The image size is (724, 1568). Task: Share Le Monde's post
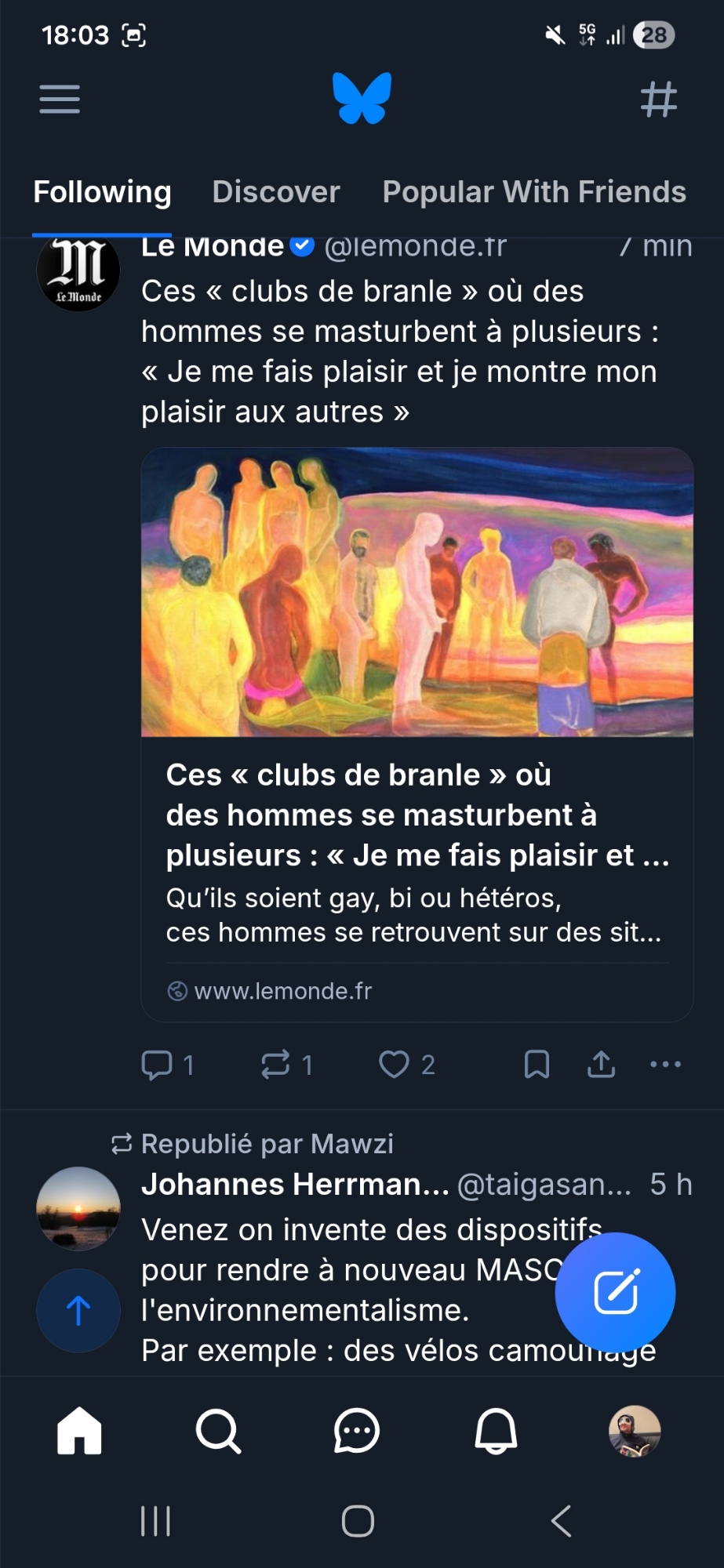[x=601, y=1065]
